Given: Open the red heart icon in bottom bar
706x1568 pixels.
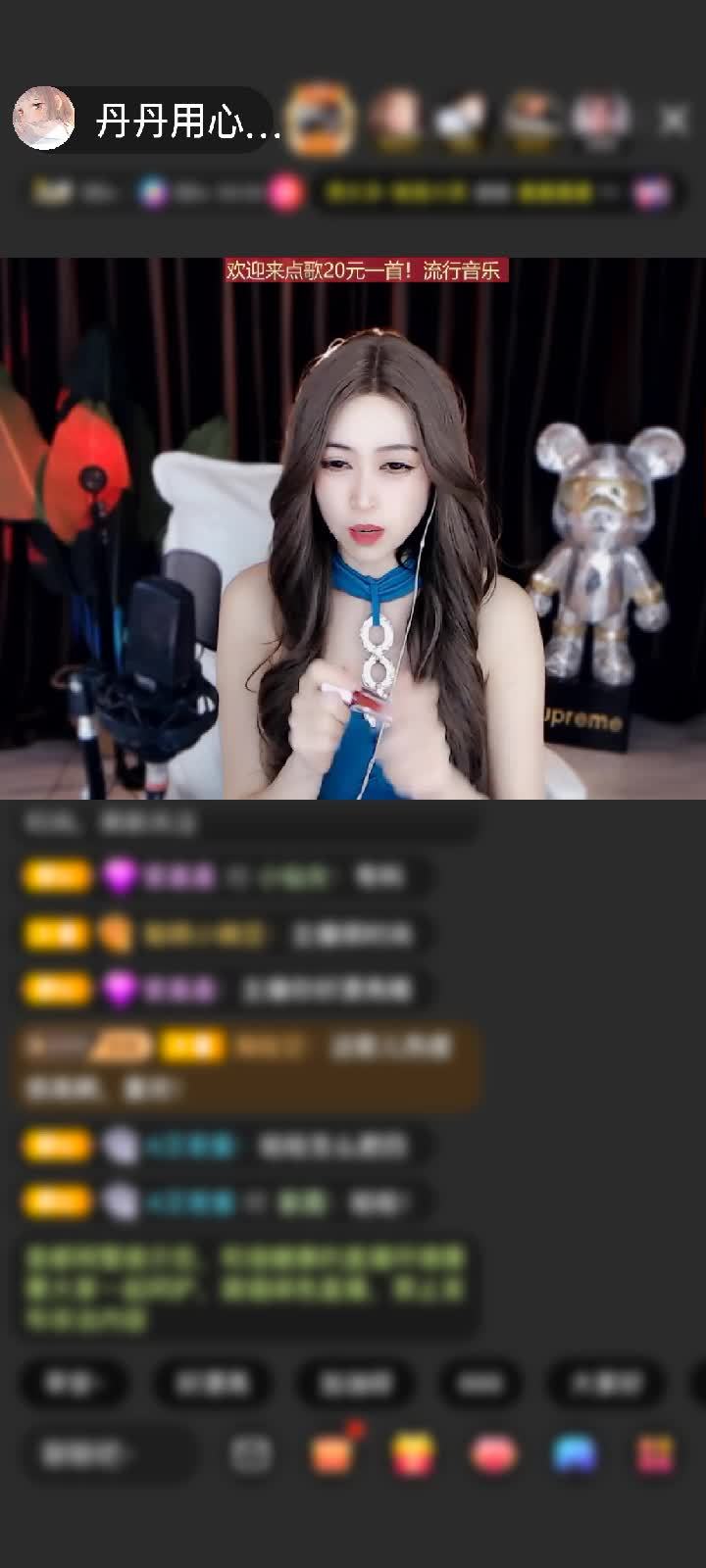Looking at the screenshot, I should pyautogui.click(x=494, y=1454).
